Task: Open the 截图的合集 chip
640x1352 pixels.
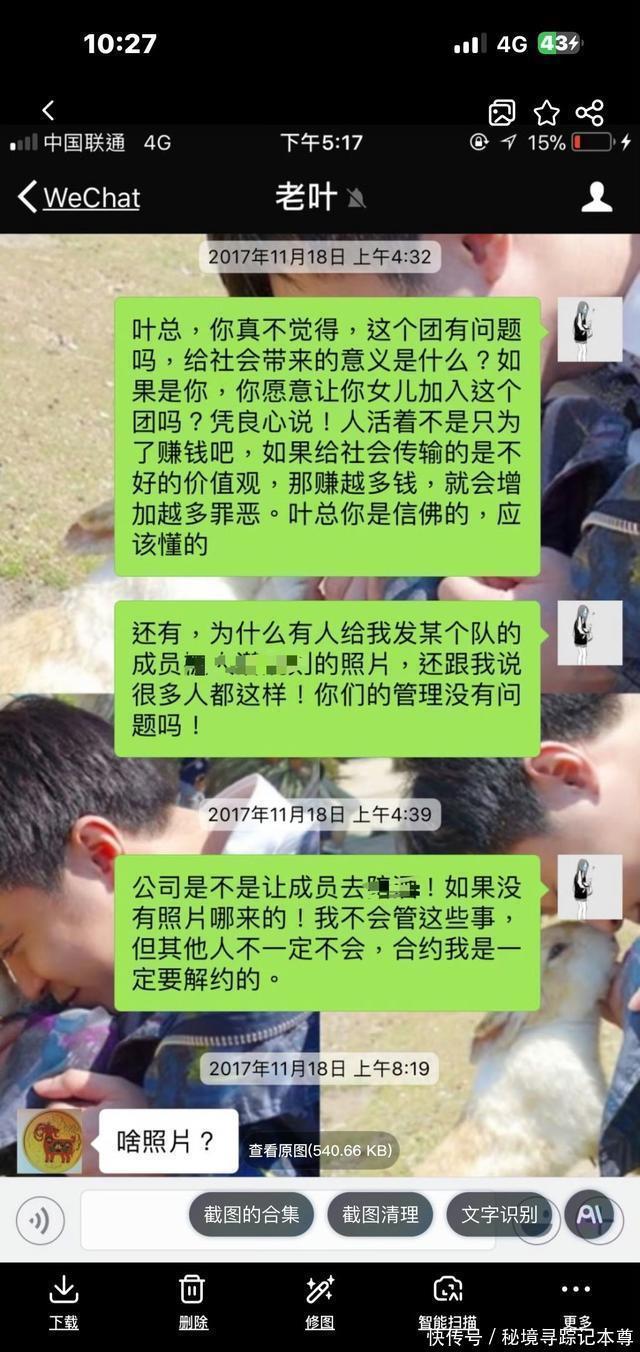Action: coord(251,1215)
